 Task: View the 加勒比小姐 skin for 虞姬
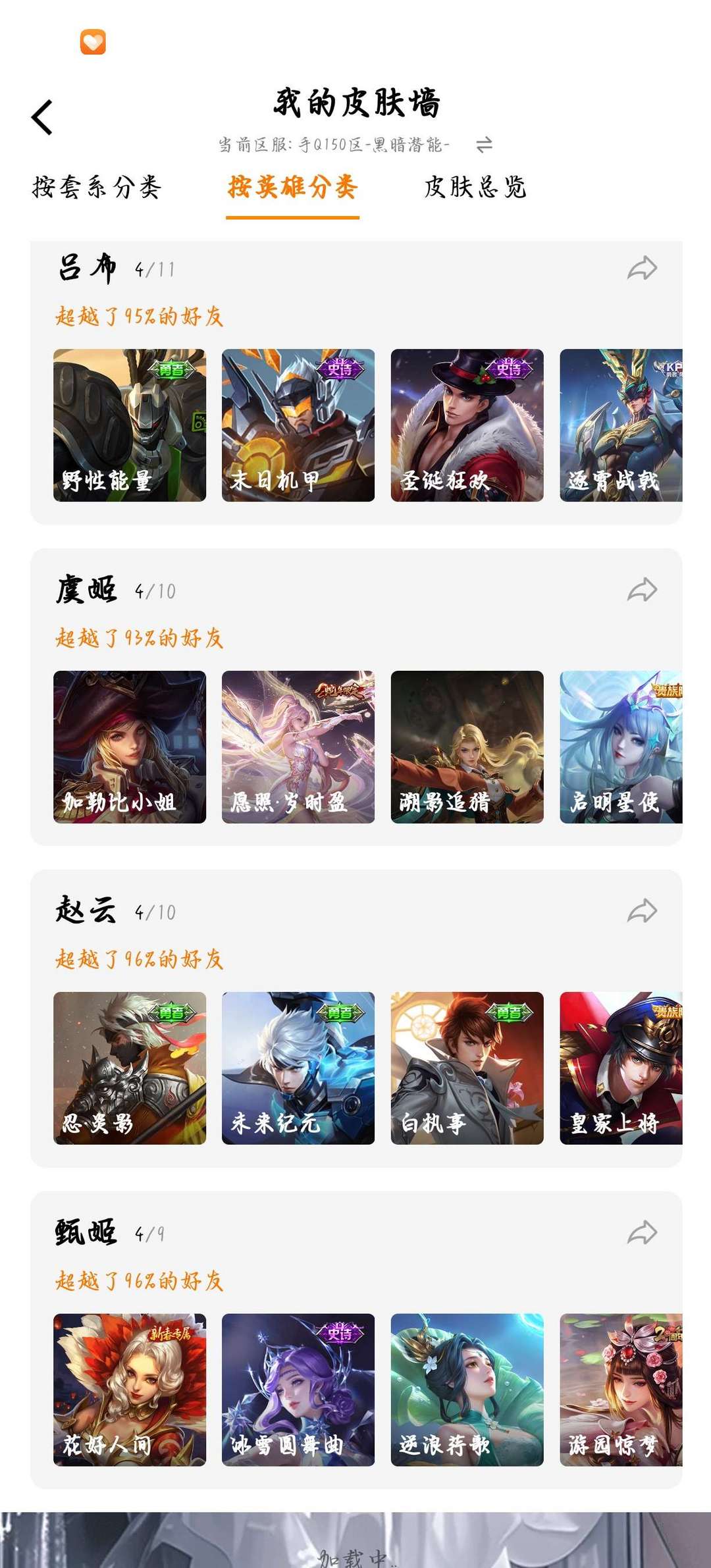click(x=130, y=744)
